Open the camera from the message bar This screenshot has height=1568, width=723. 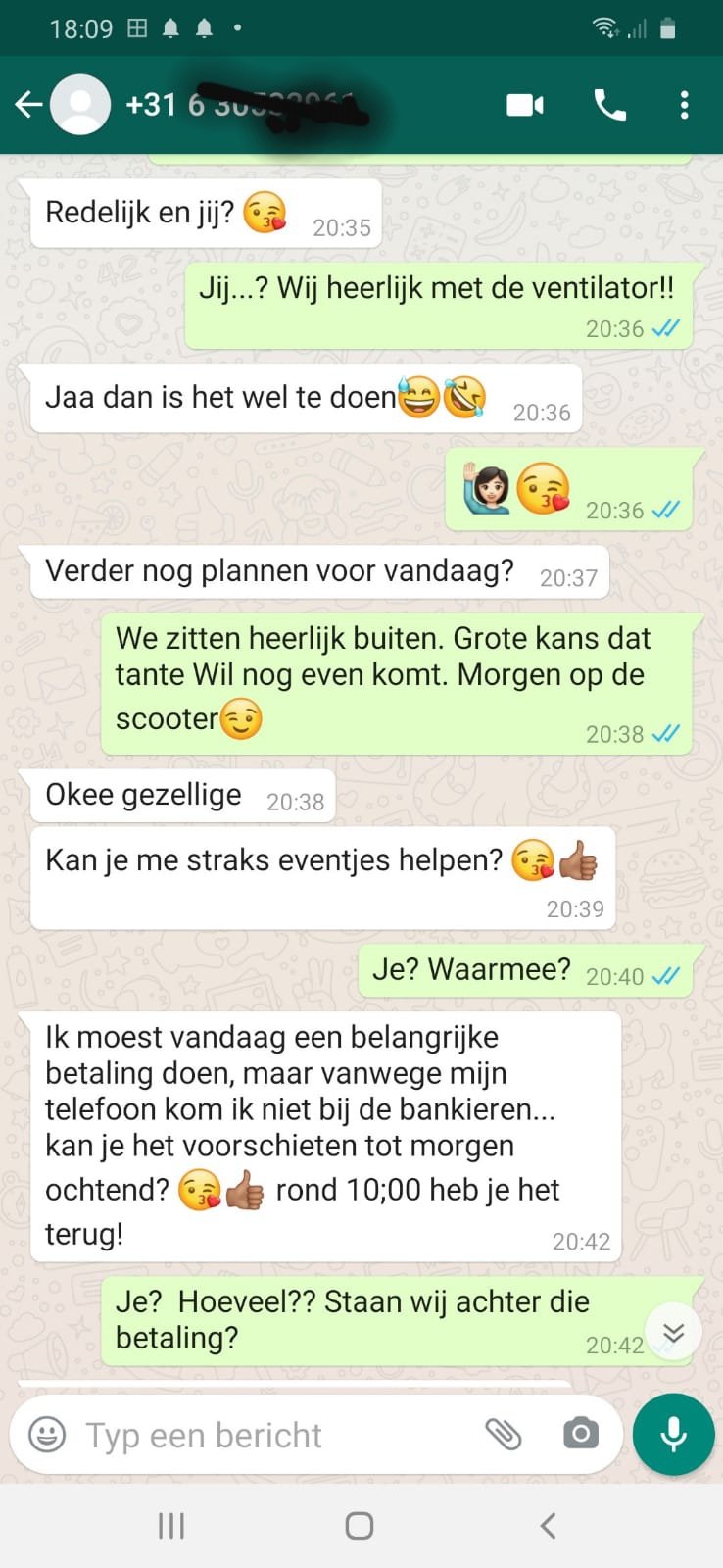click(x=580, y=1435)
